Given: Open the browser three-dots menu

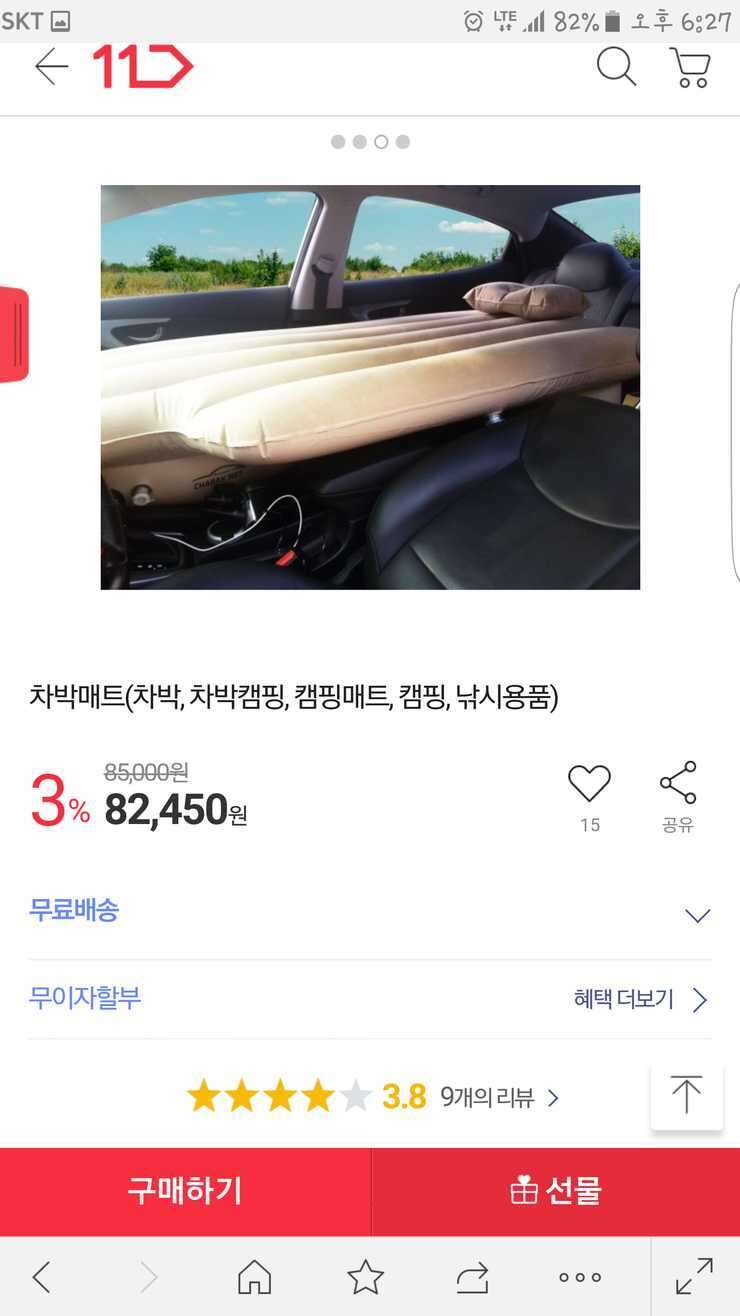Looking at the screenshot, I should tap(580, 1277).
